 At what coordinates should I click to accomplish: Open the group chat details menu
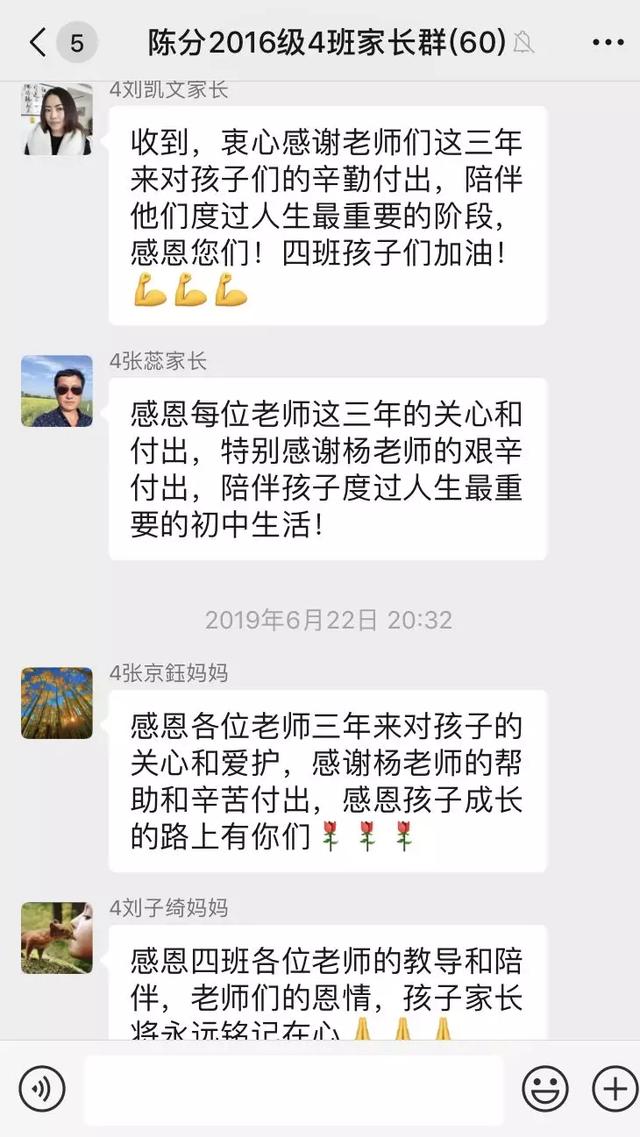607,43
